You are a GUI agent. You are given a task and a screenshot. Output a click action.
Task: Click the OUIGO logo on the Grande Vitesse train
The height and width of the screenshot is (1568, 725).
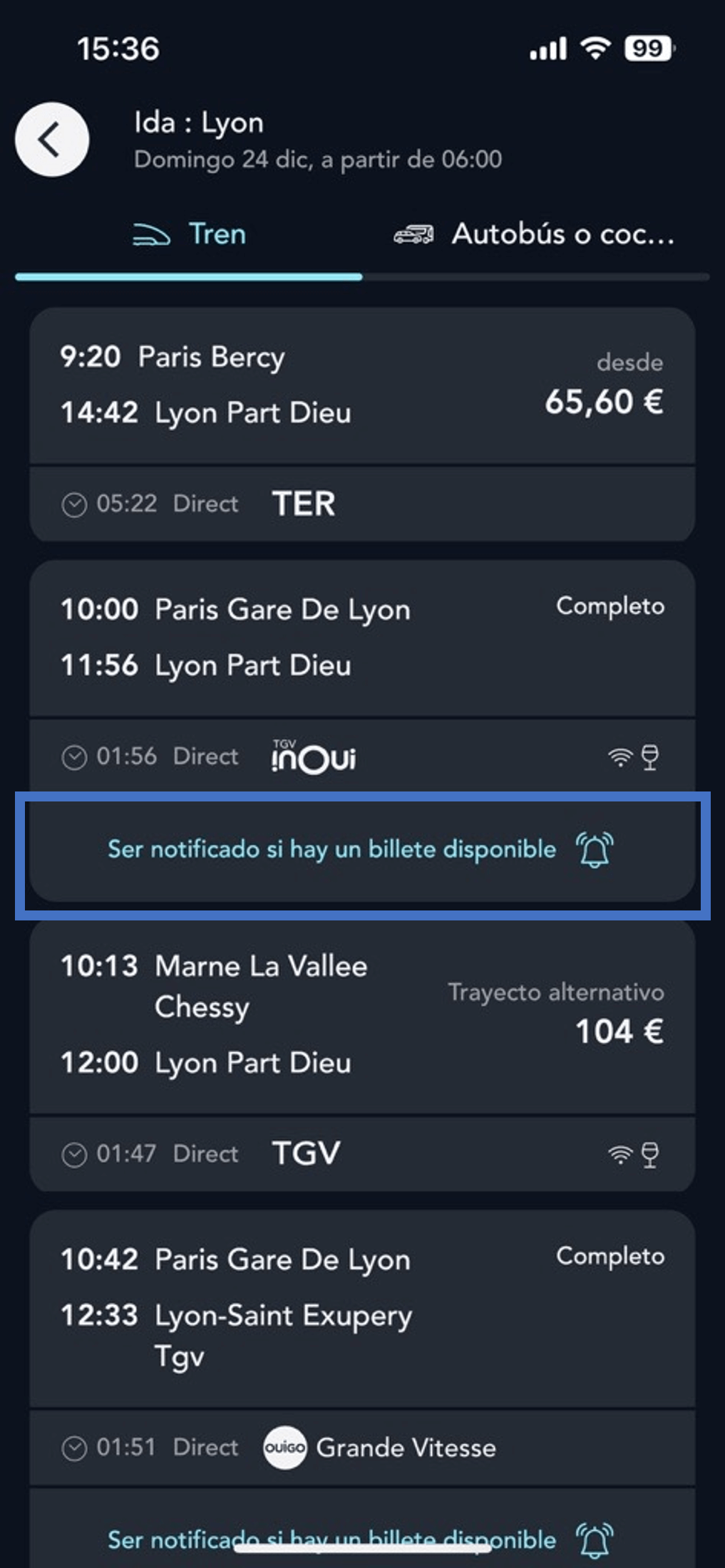pos(284,1447)
